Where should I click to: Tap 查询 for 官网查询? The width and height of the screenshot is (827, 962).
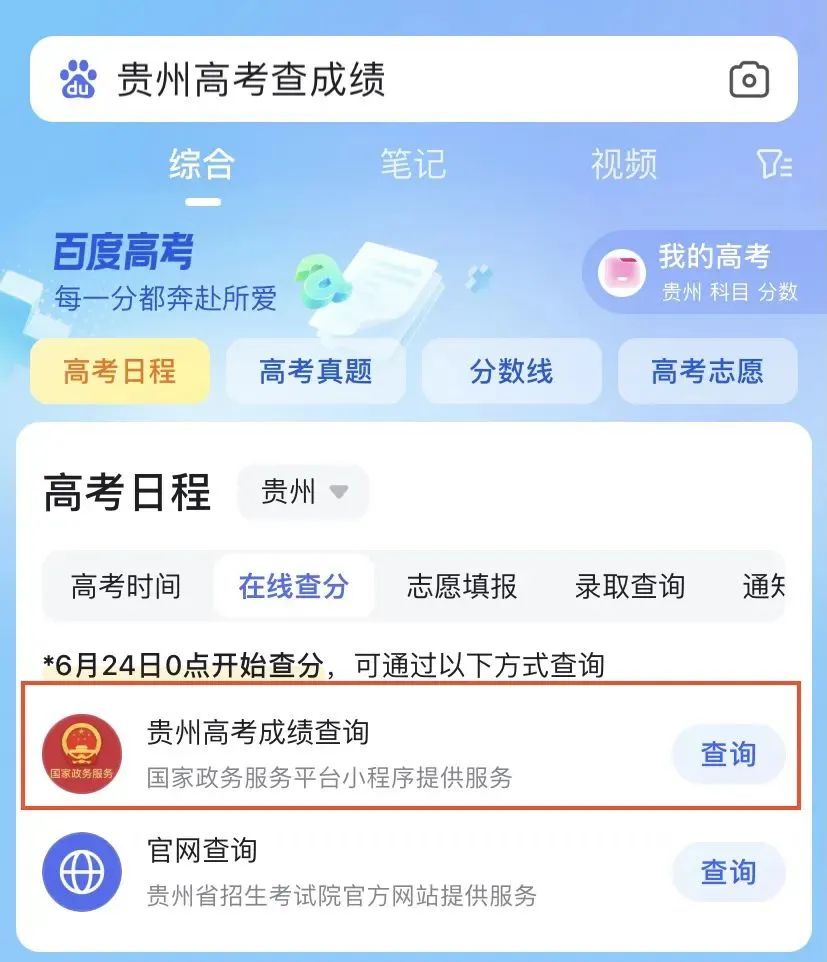tap(728, 872)
